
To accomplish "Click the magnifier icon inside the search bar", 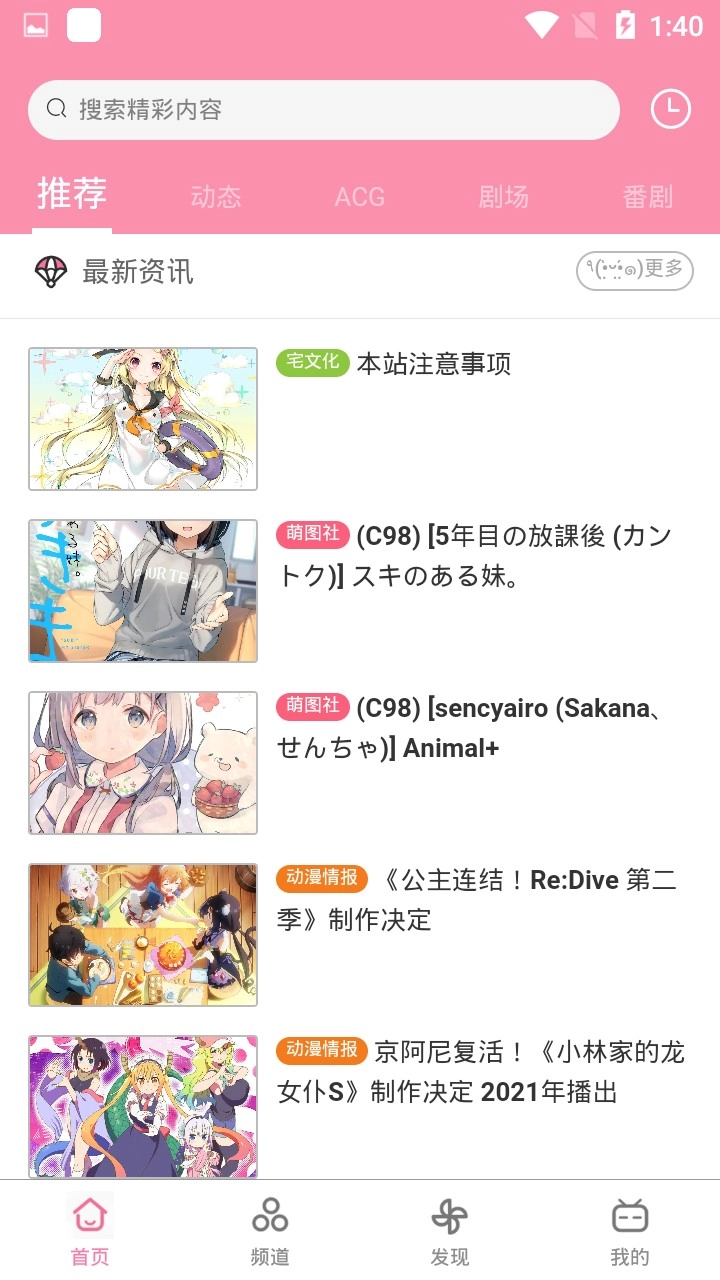I will (x=56, y=109).
